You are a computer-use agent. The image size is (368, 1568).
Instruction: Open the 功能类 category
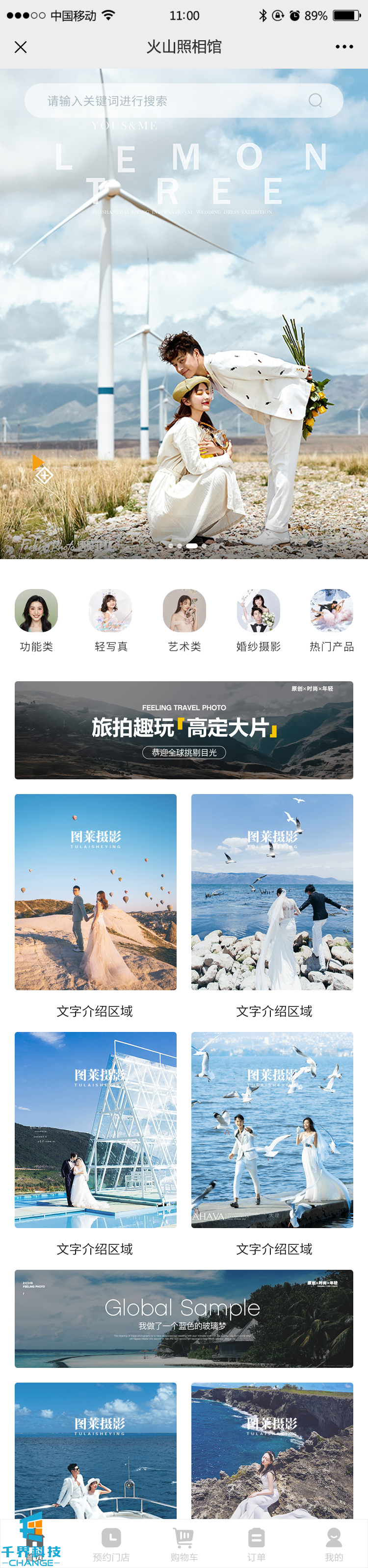click(x=37, y=619)
